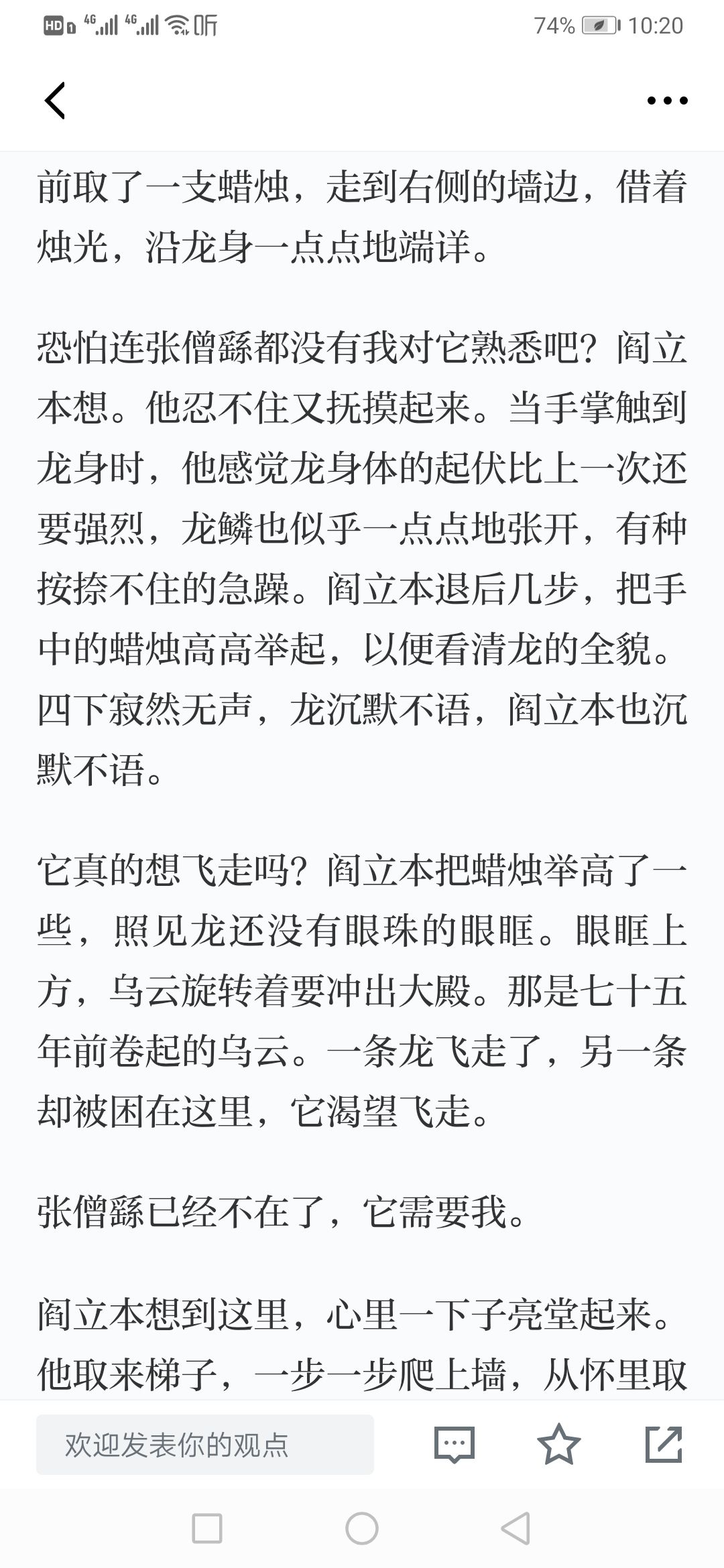Tap the 欢迎发表你的观点 comment field
The width and height of the screenshot is (724, 1568).
[205, 1445]
